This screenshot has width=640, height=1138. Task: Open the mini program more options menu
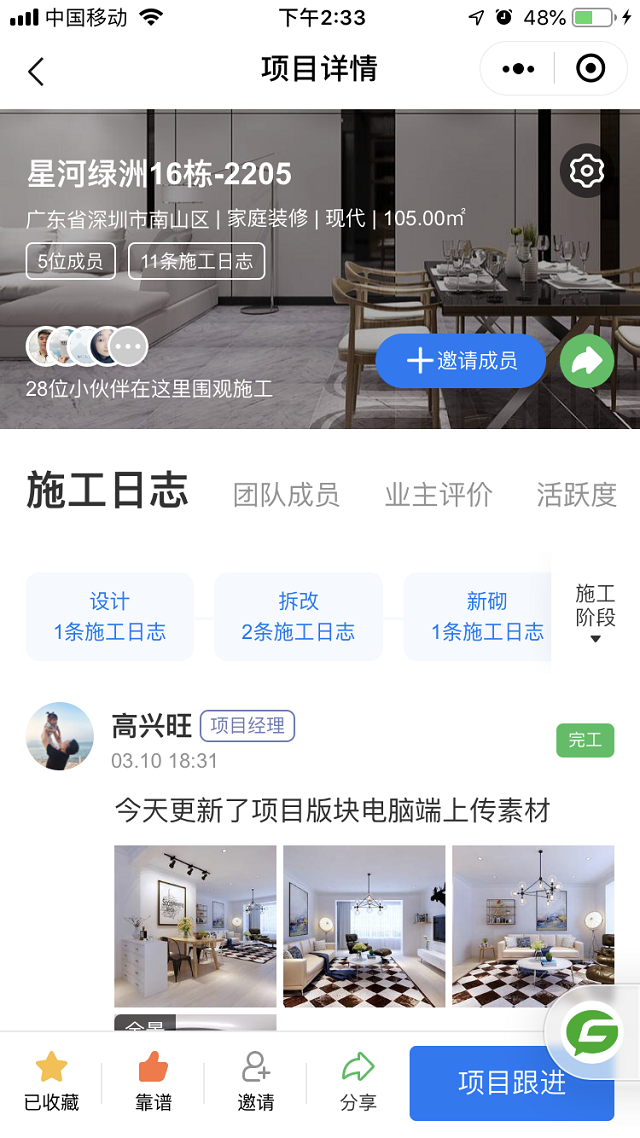pyautogui.click(x=518, y=69)
